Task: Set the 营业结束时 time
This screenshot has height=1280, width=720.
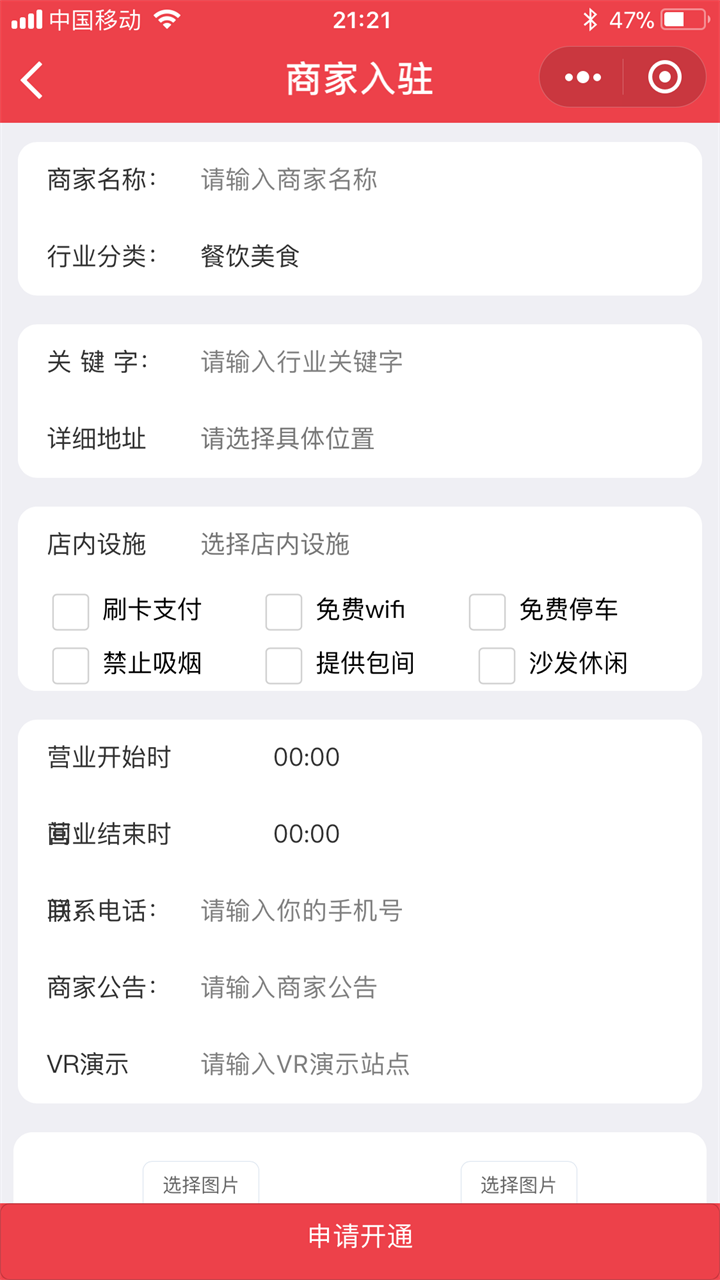Action: (307, 834)
